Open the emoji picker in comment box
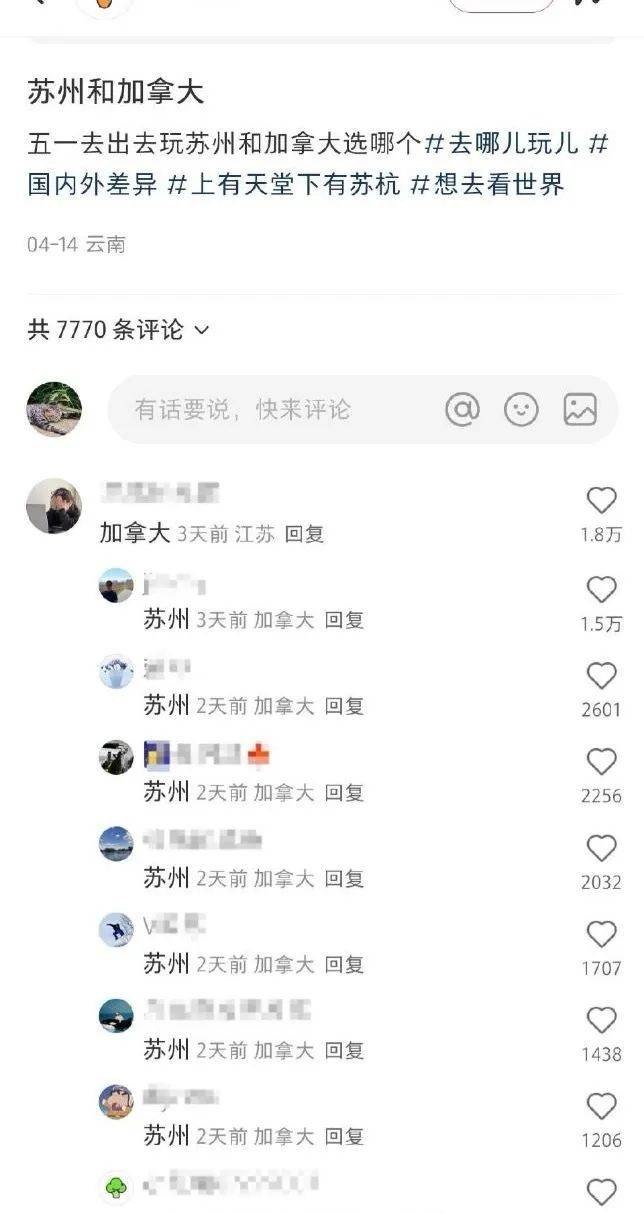This screenshot has height=1214, width=644. (521, 409)
